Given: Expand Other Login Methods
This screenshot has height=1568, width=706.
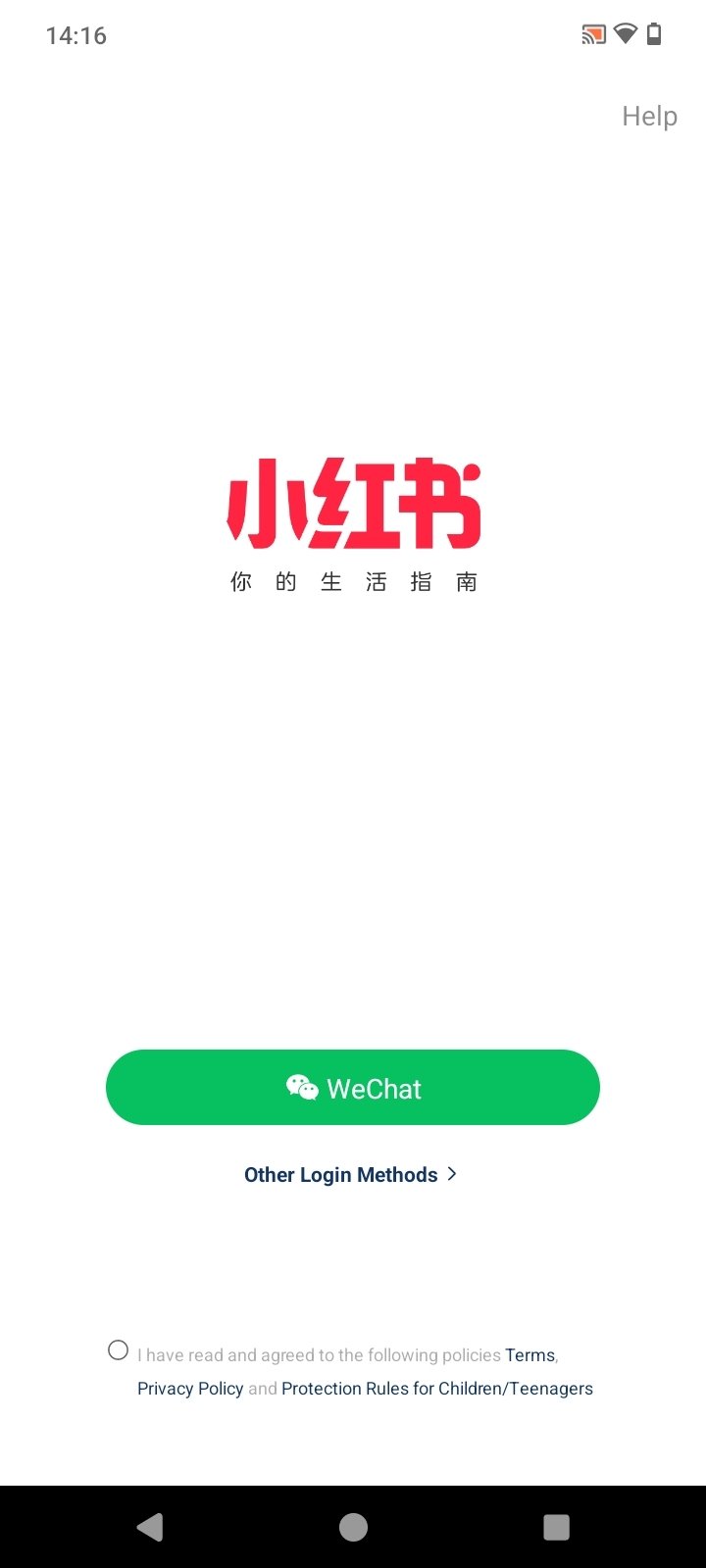Looking at the screenshot, I should point(350,1174).
